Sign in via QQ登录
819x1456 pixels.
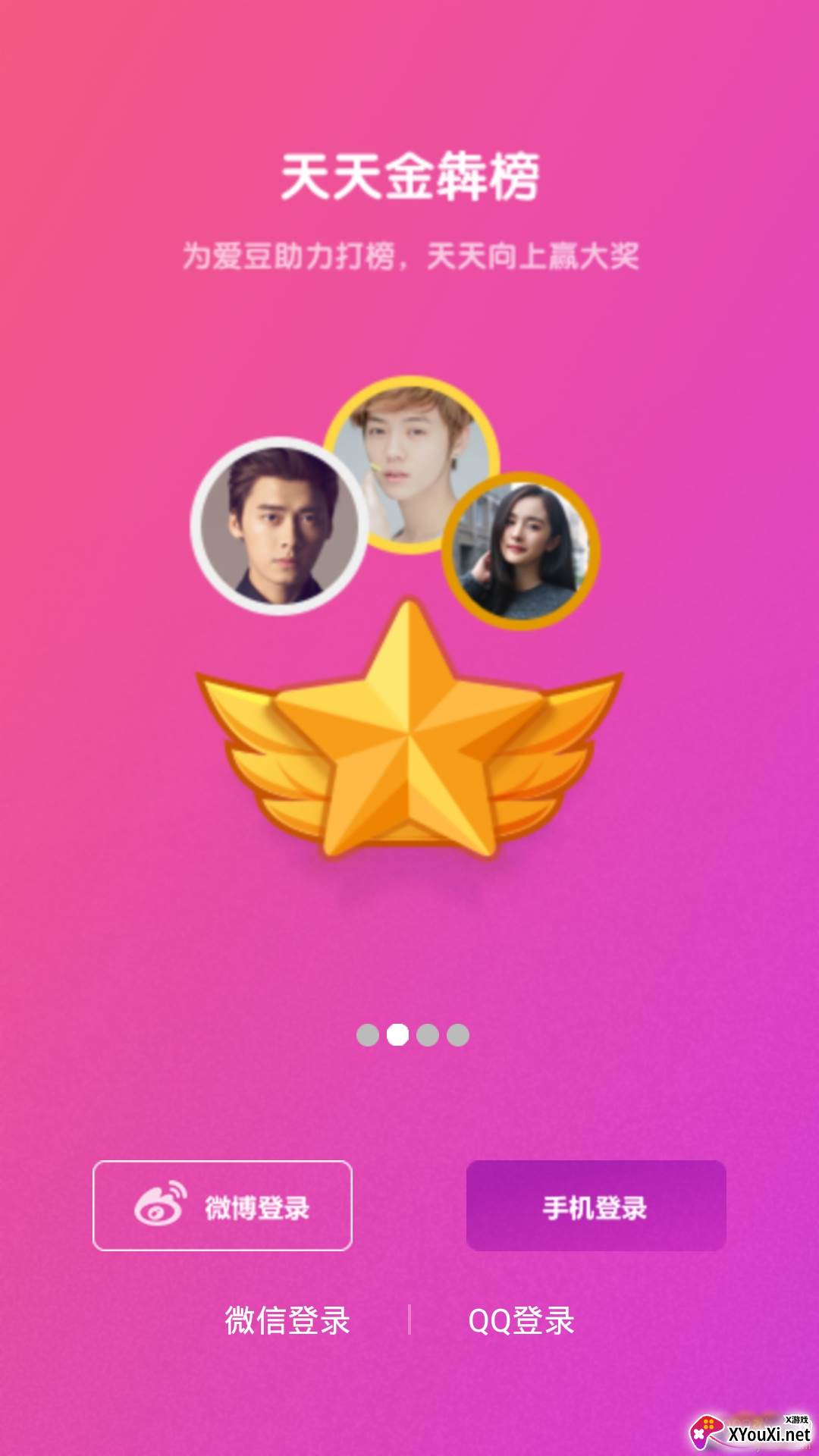[521, 1320]
